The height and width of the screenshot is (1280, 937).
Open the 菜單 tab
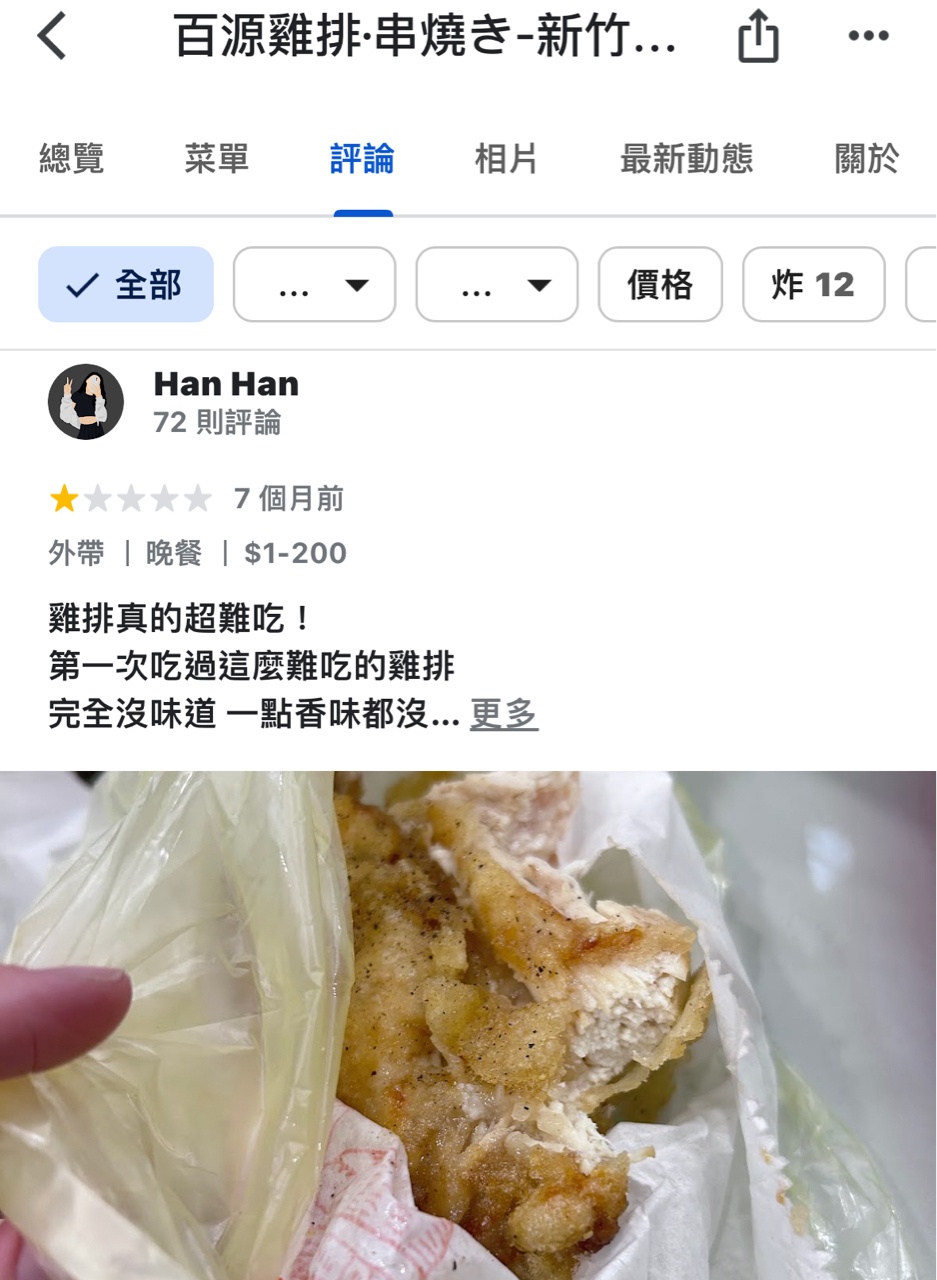click(x=216, y=159)
